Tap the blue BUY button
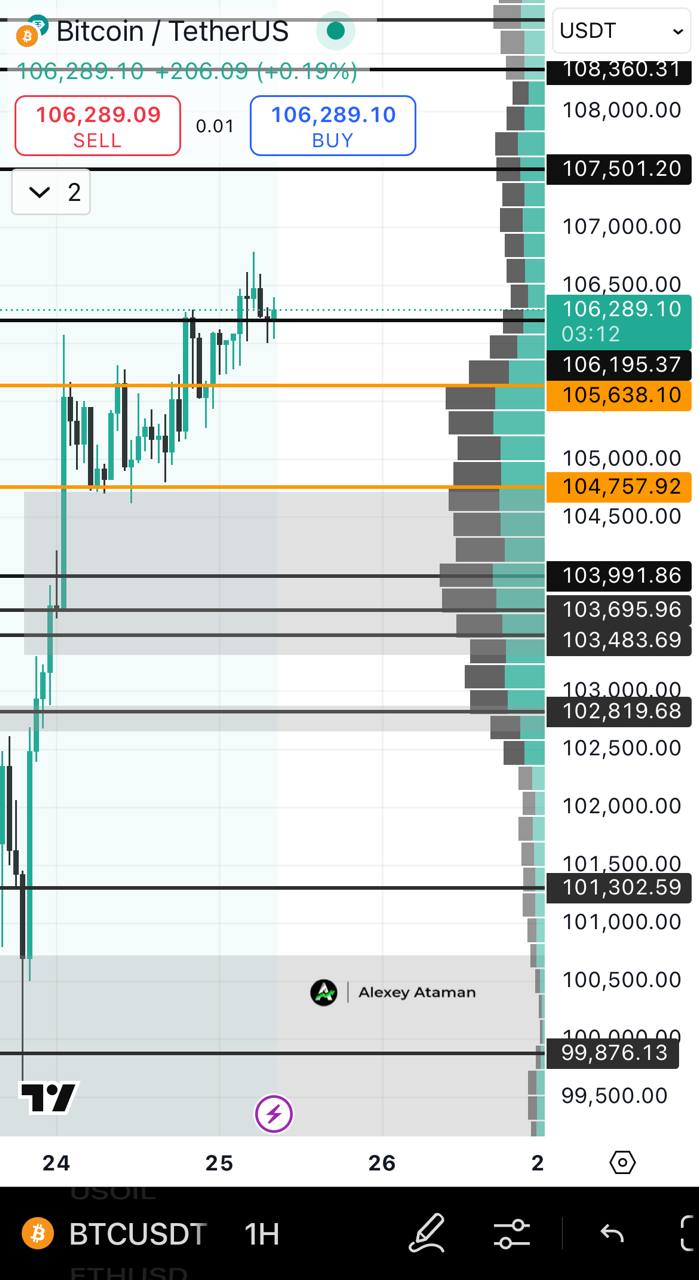Image resolution: width=699 pixels, height=1280 pixels. (332, 125)
